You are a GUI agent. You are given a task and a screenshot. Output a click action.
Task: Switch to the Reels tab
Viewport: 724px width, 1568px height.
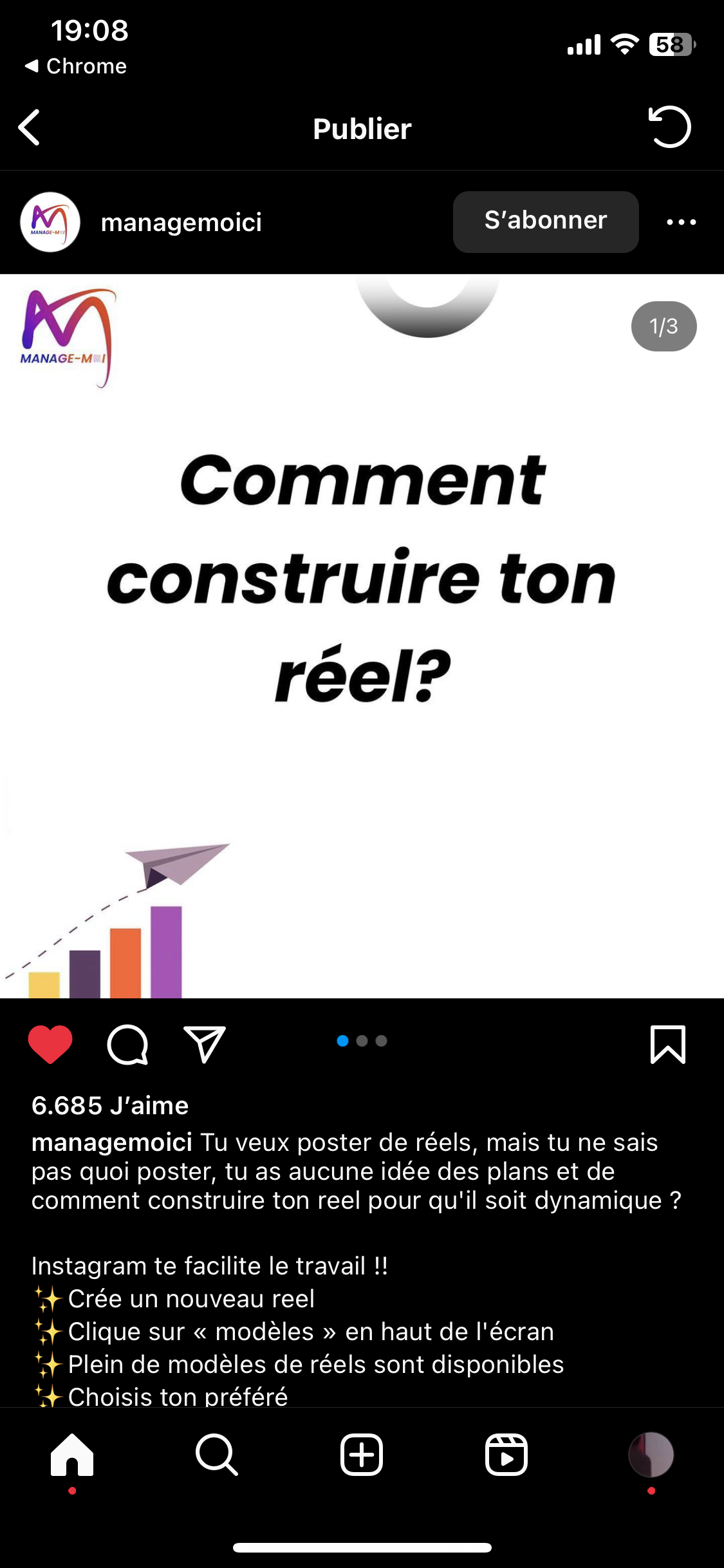(506, 1455)
